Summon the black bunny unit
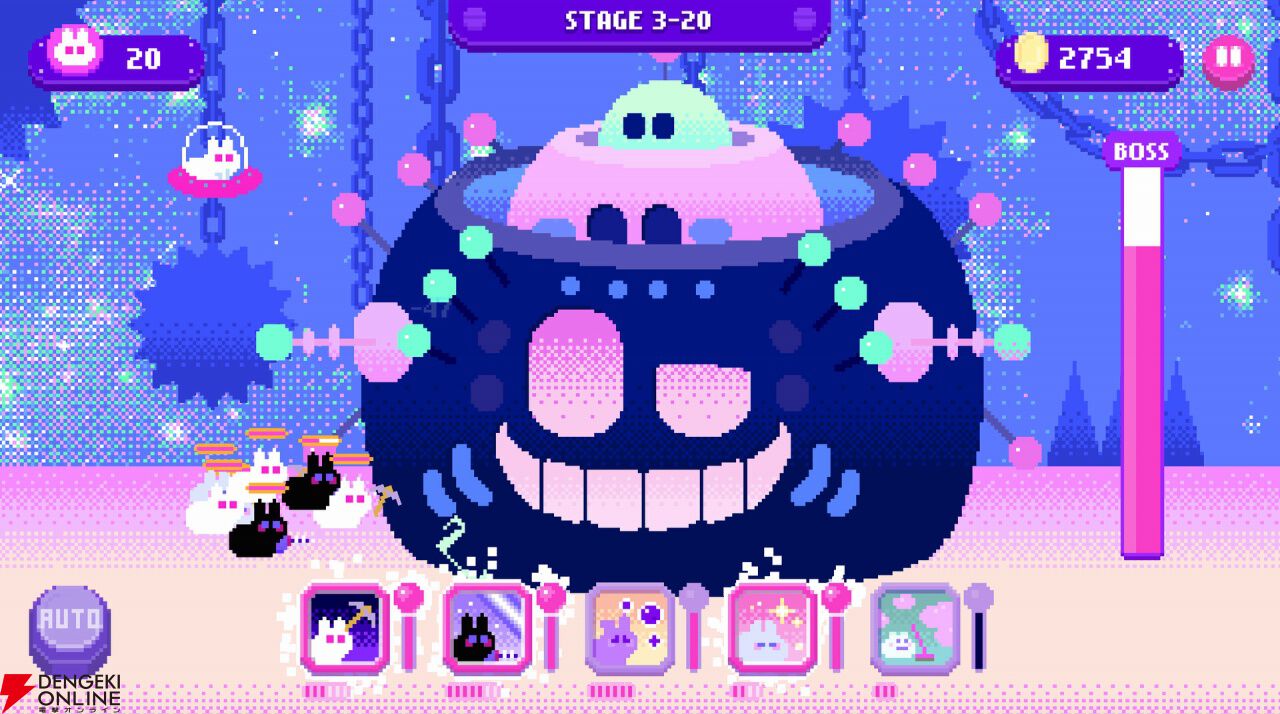This screenshot has height=714, width=1280. 487,629
